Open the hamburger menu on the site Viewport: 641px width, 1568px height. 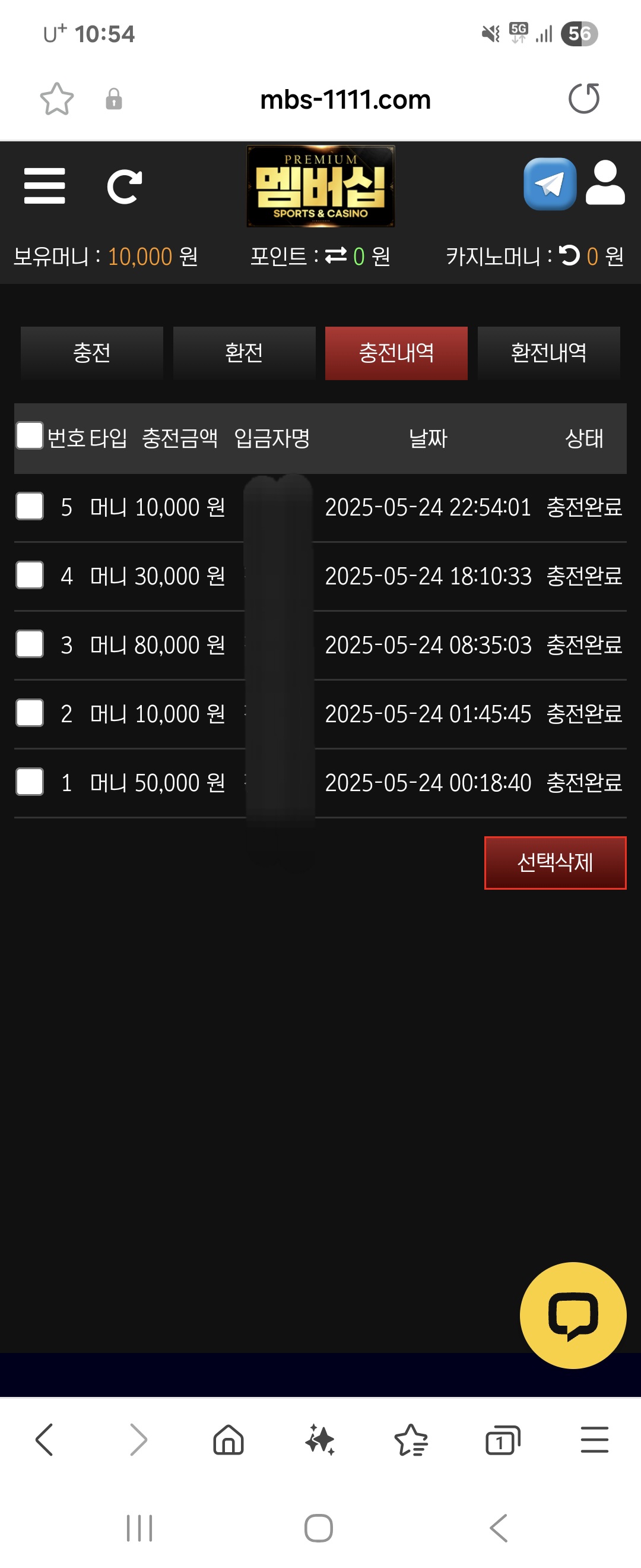(45, 186)
